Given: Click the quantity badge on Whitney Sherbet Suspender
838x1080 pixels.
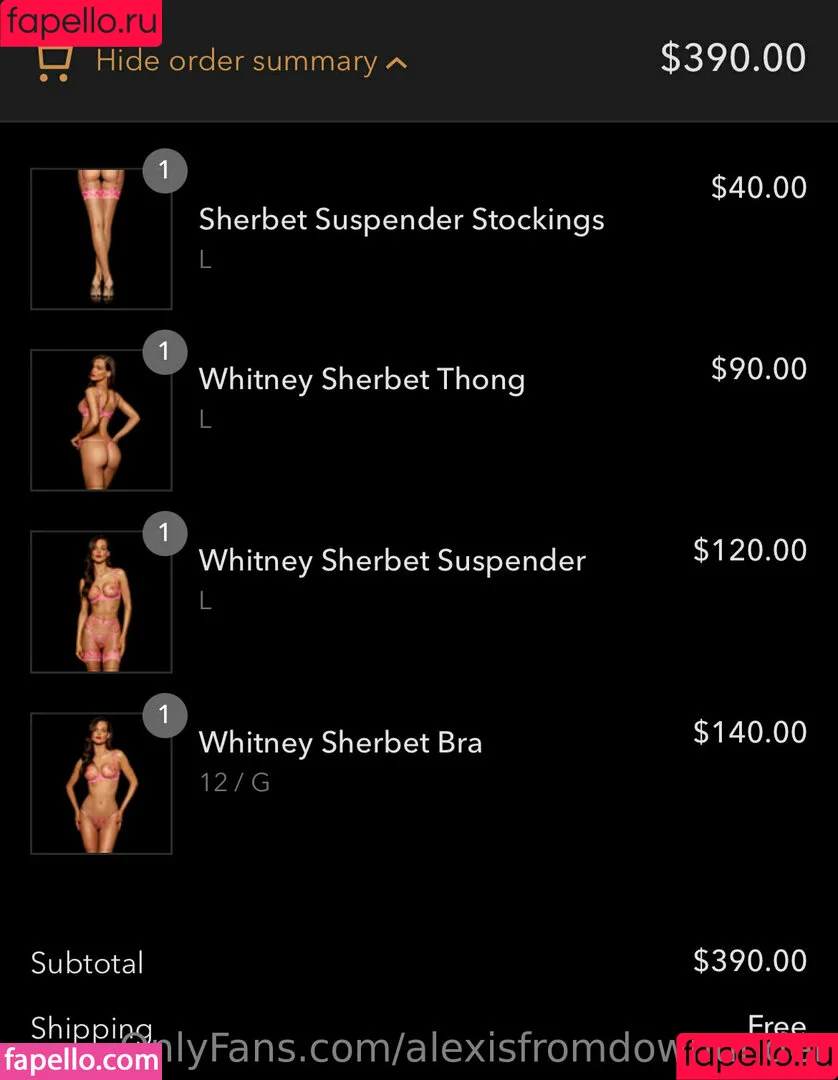Looking at the screenshot, I should pyautogui.click(x=164, y=533).
